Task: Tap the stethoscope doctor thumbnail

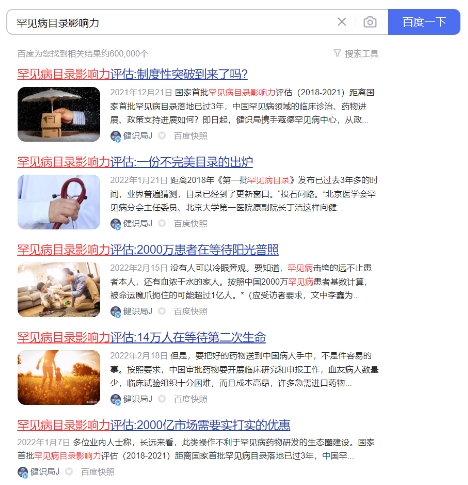Action: click(59, 202)
